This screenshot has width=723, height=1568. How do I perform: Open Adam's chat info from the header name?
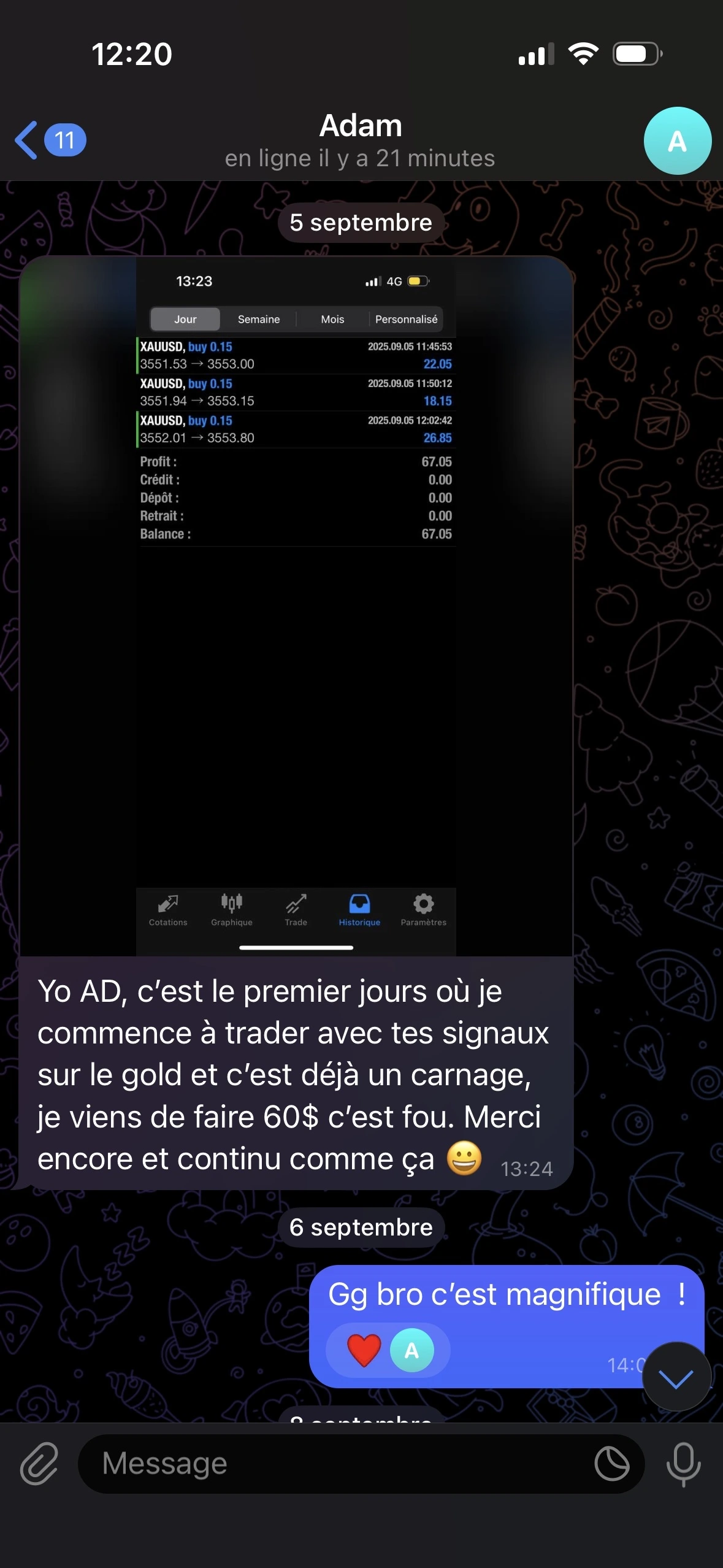(361, 127)
